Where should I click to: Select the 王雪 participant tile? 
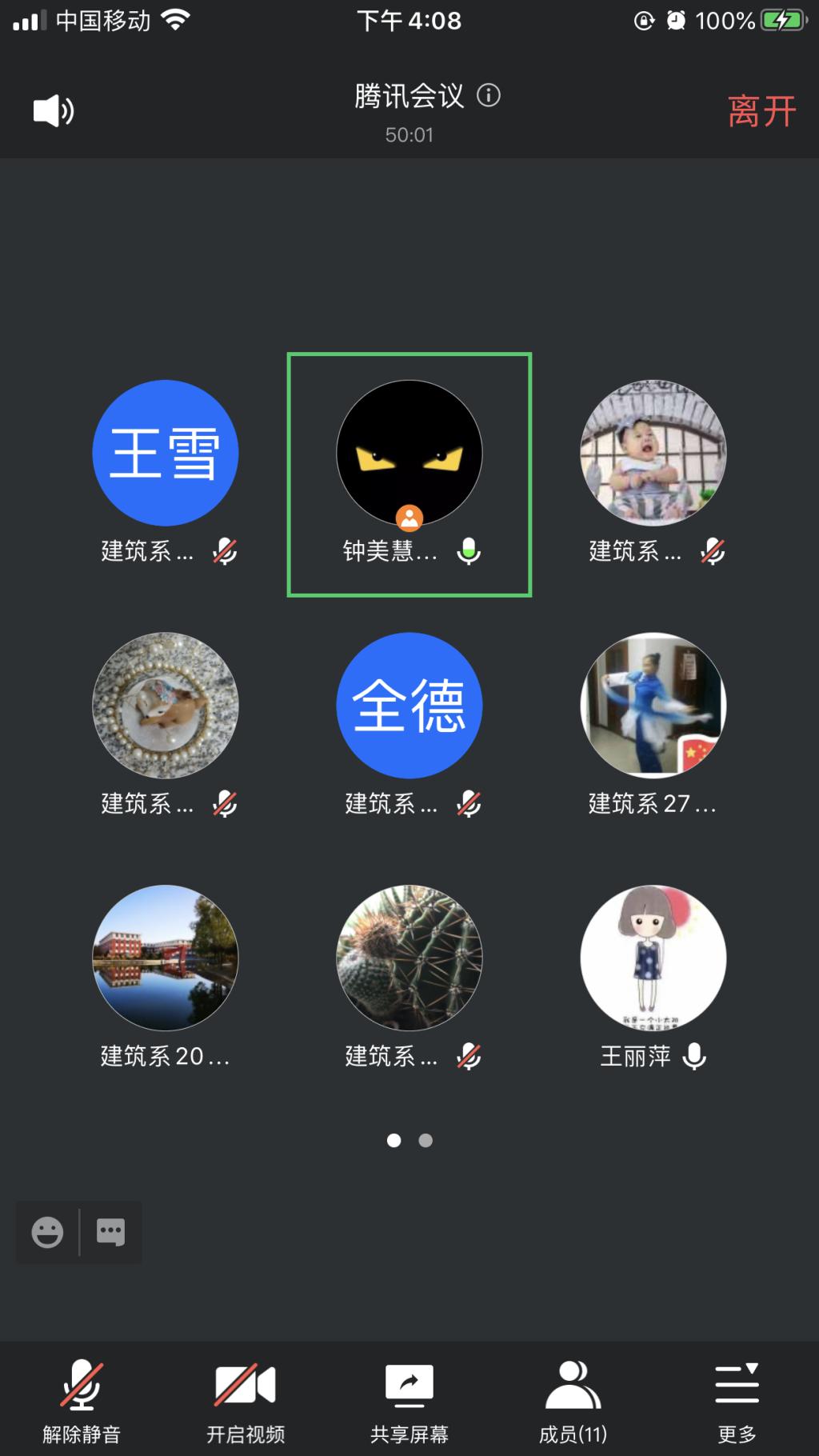tap(166, 453)
